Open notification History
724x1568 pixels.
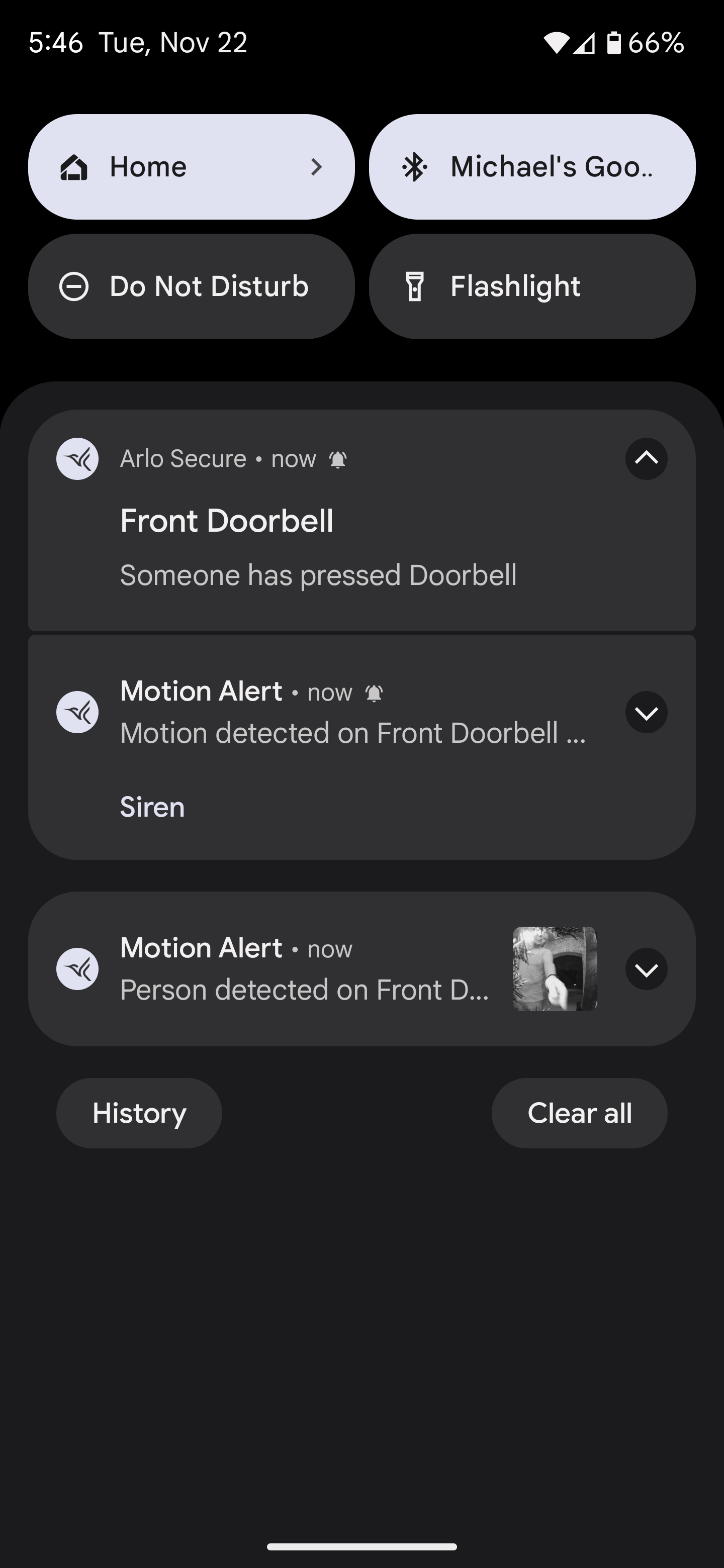pos(139,1112)
